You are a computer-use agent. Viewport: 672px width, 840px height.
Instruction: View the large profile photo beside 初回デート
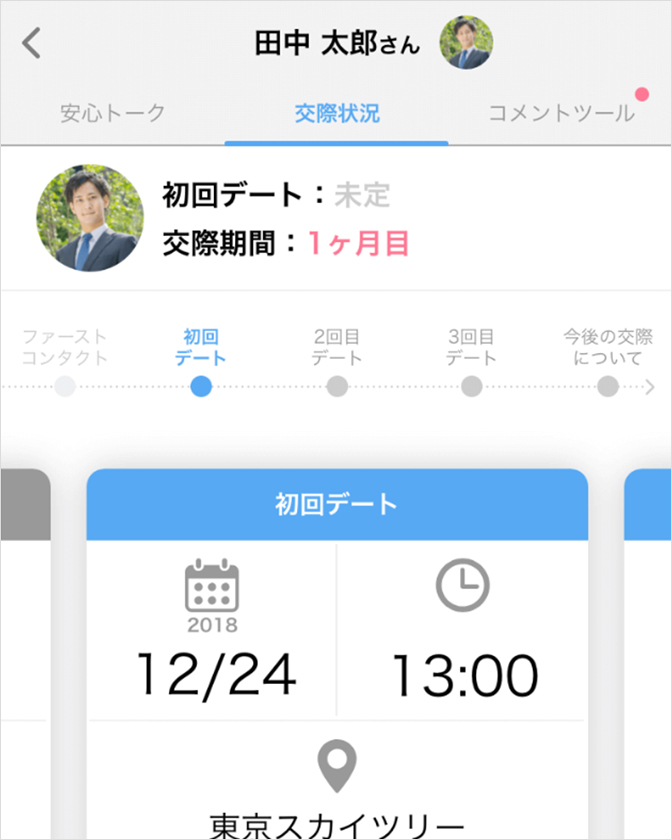click(89, 218)
